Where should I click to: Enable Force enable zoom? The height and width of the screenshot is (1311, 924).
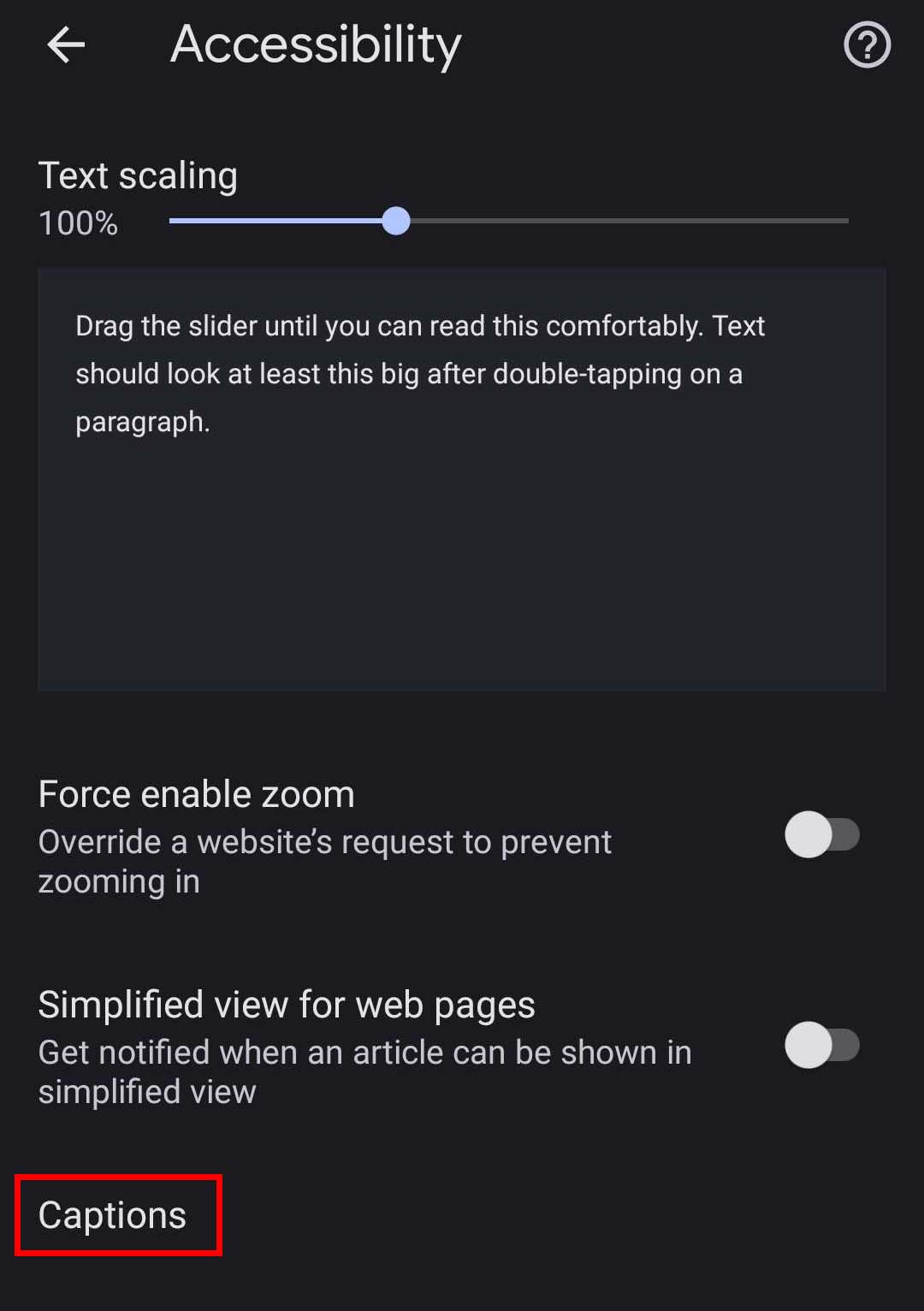[821, 835]
